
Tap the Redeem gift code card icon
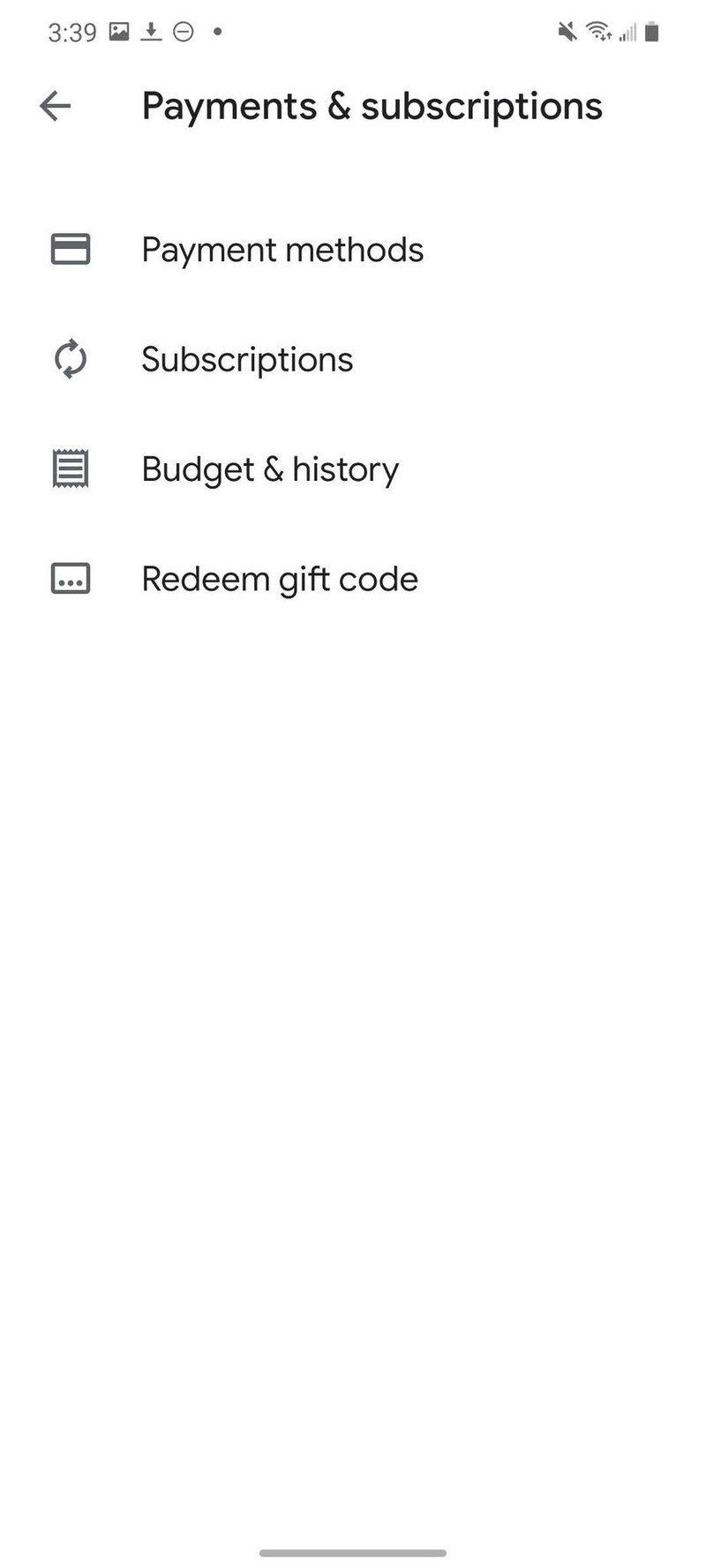(71, 579)
